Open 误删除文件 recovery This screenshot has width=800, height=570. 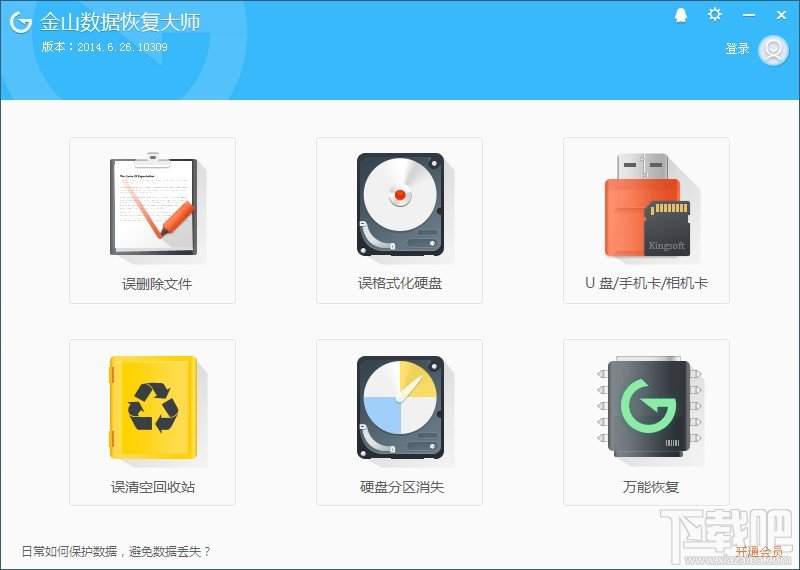(152, 220)
